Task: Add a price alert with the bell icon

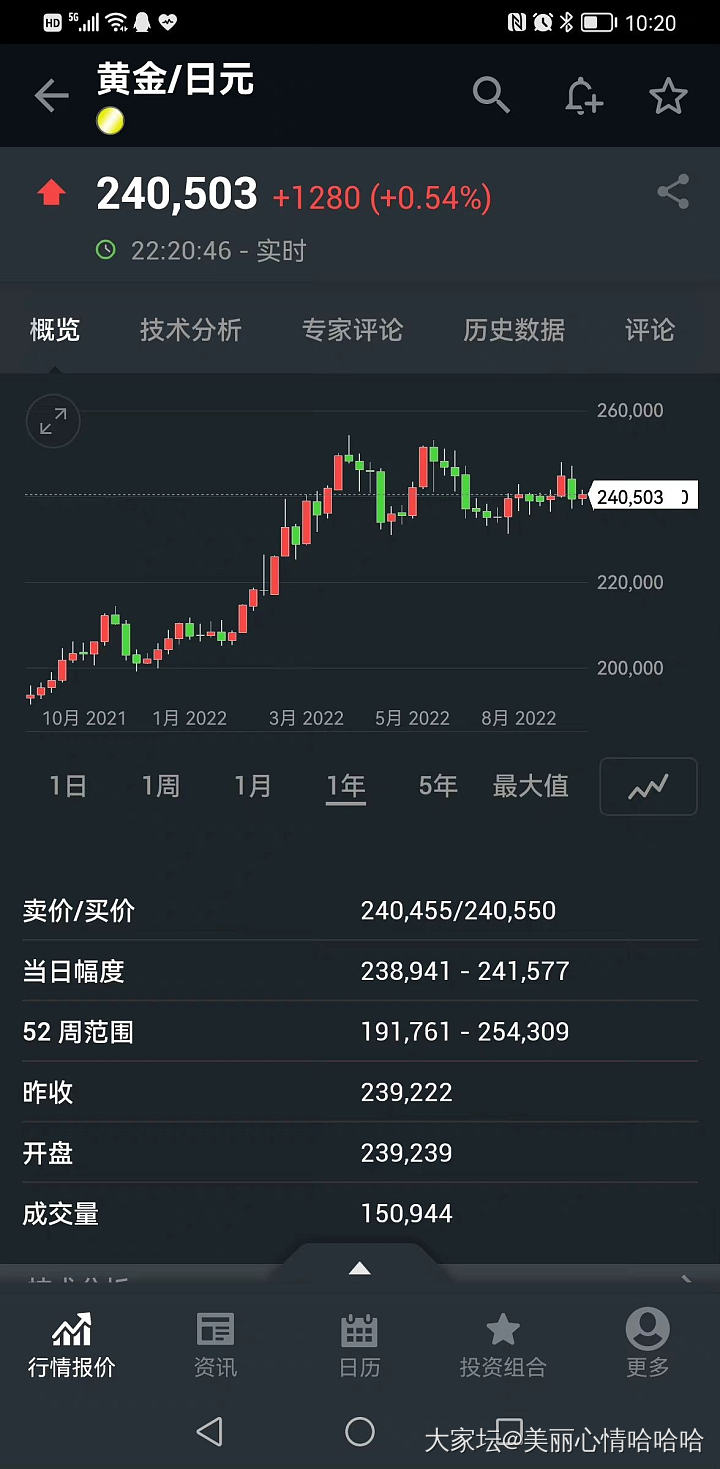Action: click(583, 96)
